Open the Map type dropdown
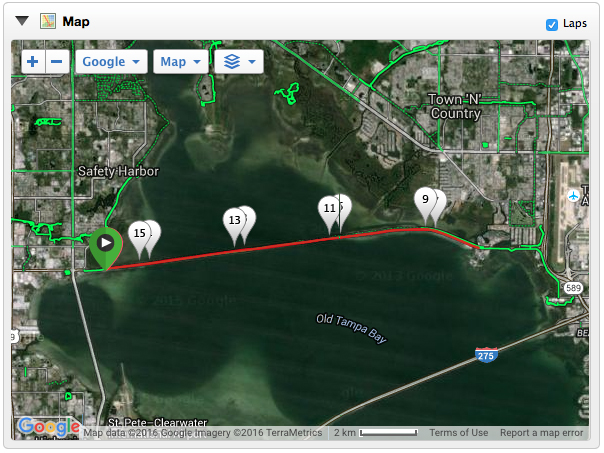The height and width of the screenshot is (453, 604). [181, 62]
